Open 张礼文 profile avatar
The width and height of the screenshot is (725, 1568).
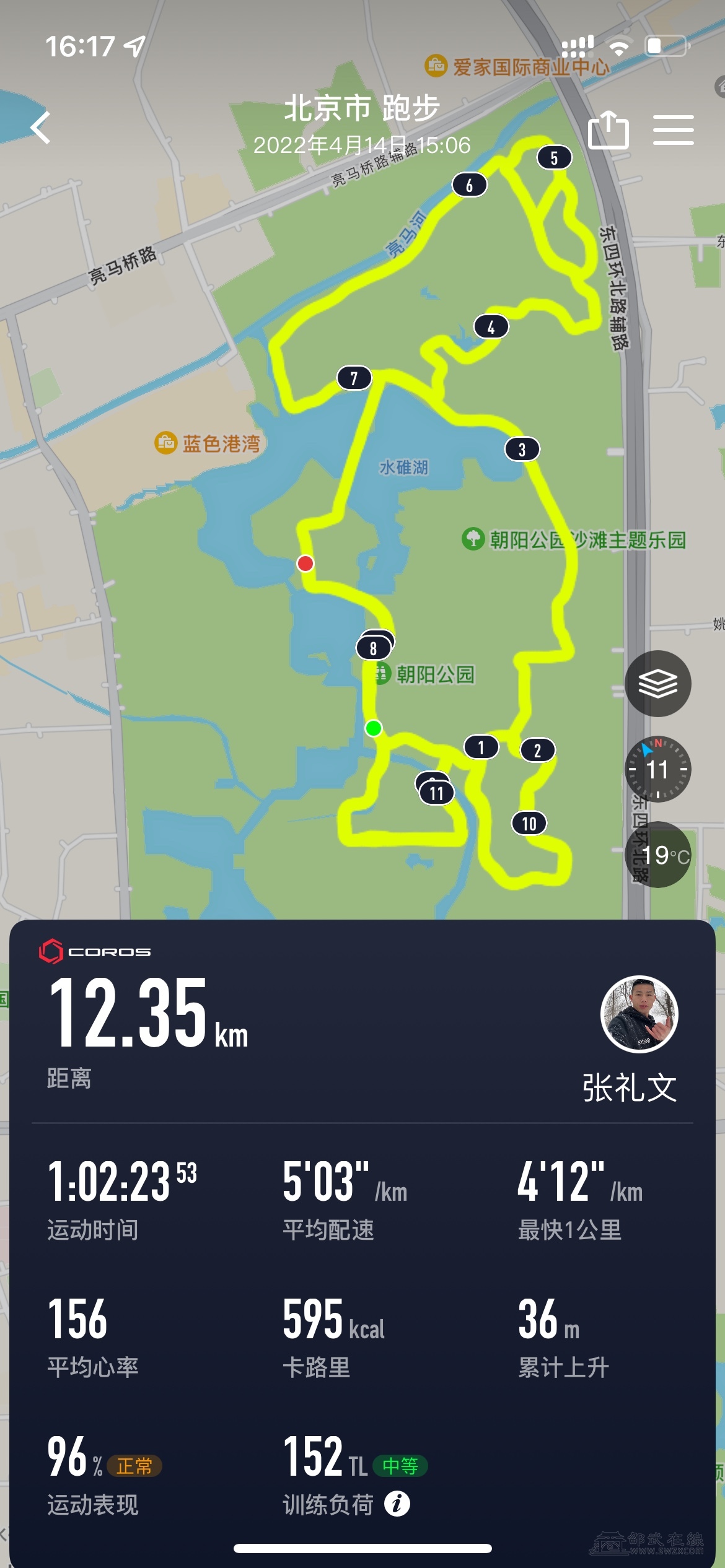click(639, 1014)
